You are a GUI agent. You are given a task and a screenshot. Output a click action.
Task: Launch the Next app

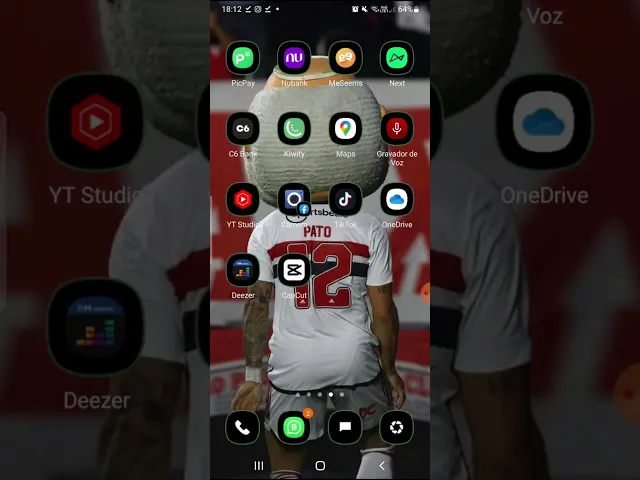tap(397, 58)
